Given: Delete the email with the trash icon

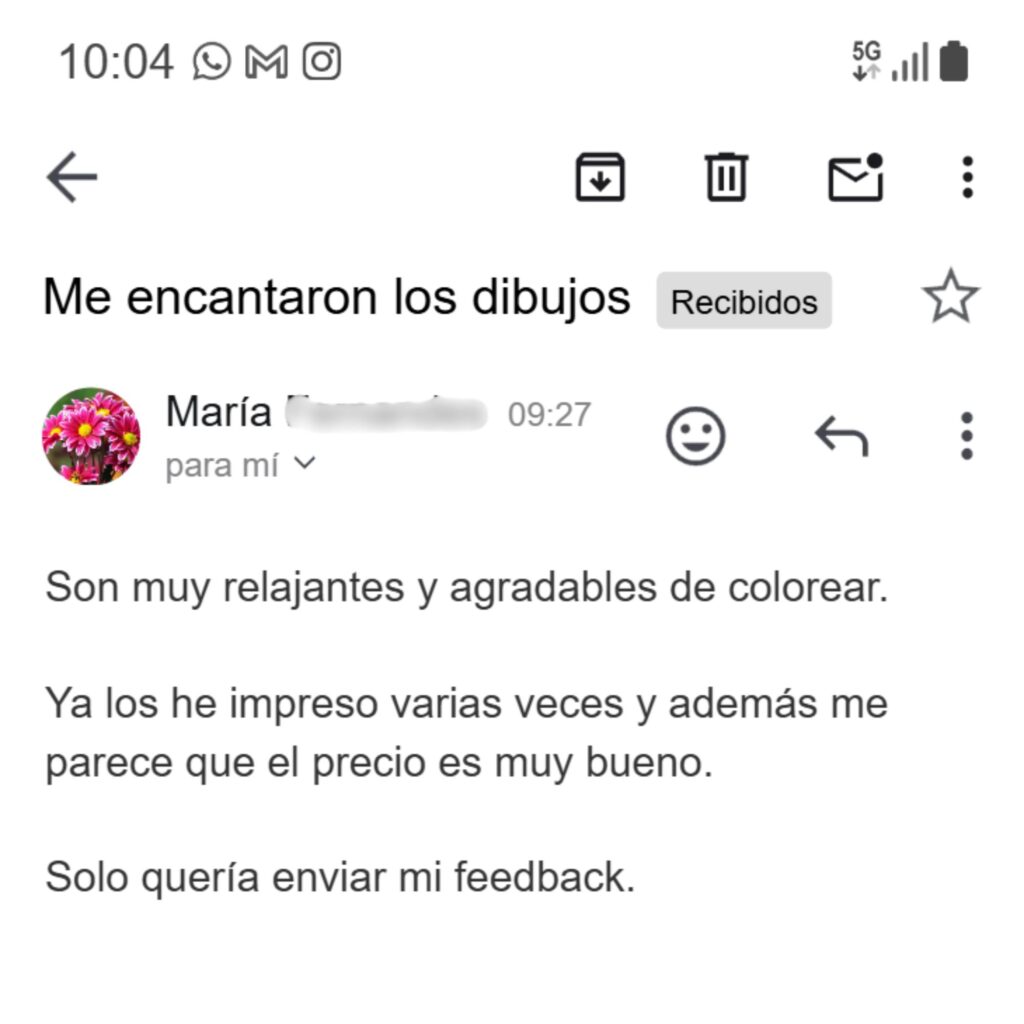Looking at the screenshot, I should point(726,178).
